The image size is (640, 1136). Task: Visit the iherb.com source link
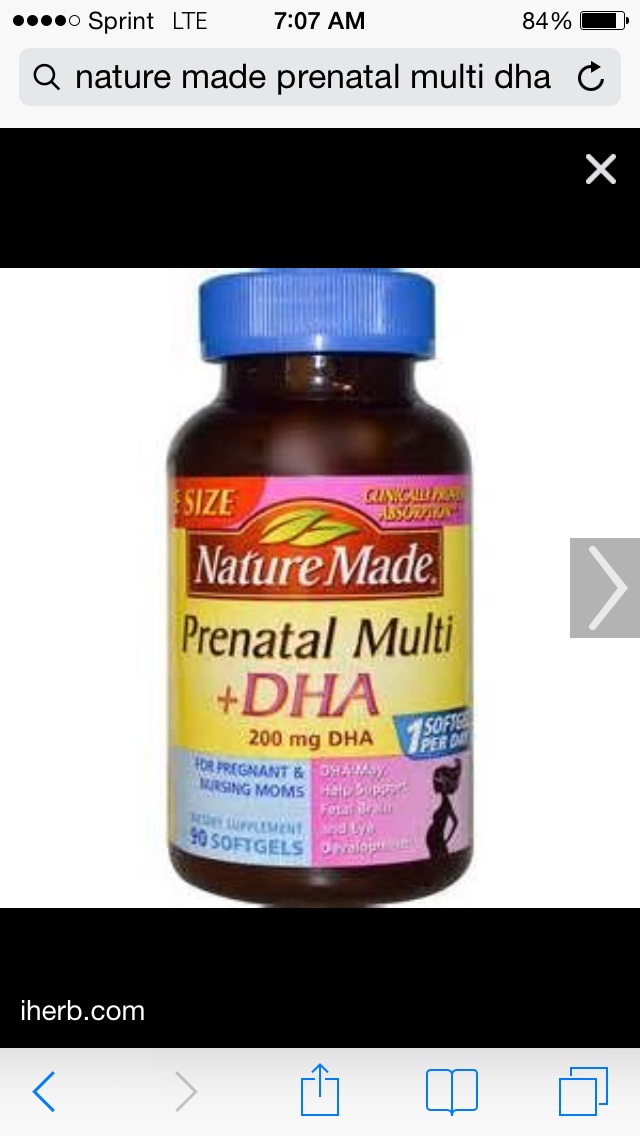82,1010
